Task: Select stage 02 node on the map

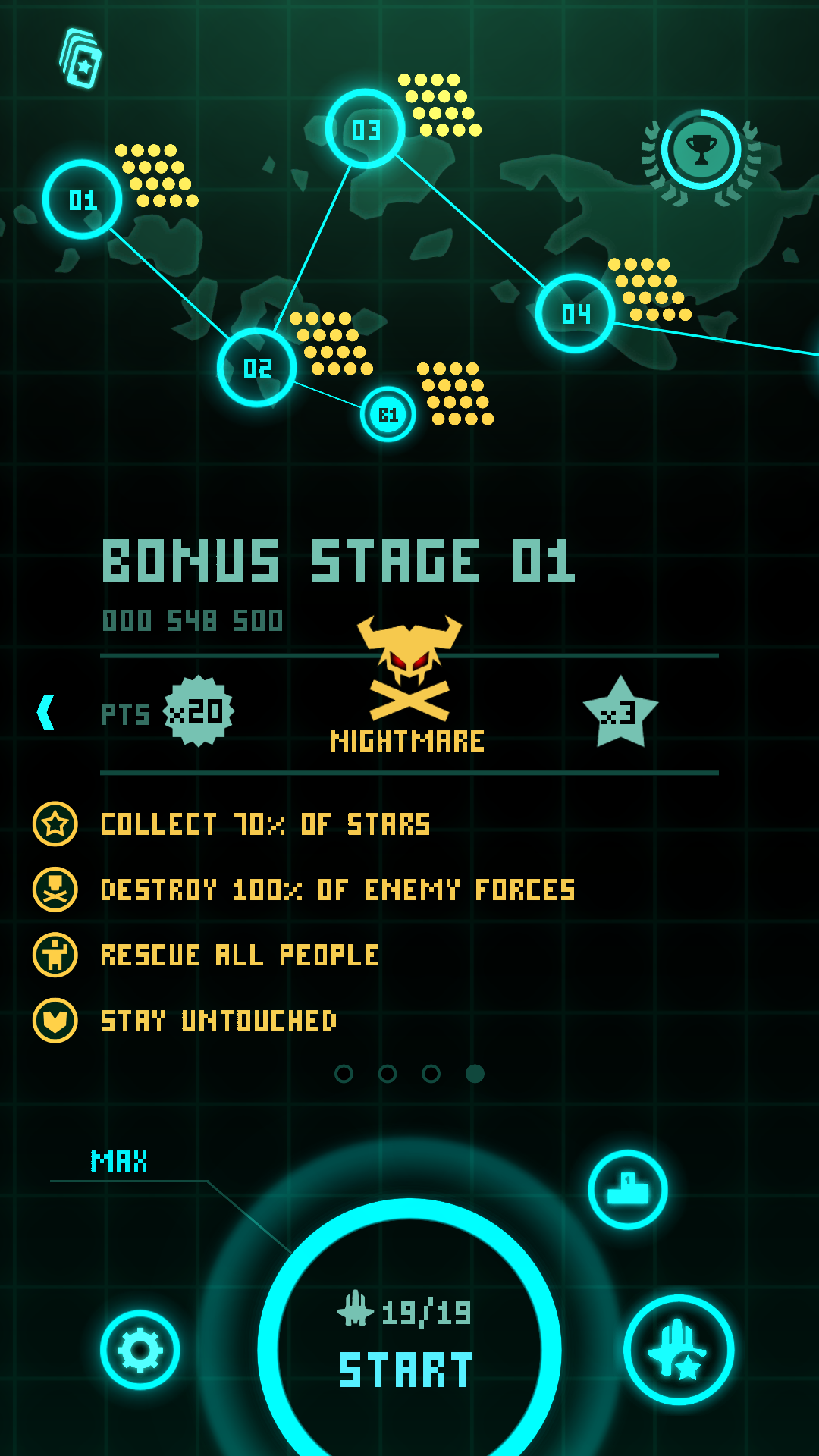Action: click(x=257, y=368)
